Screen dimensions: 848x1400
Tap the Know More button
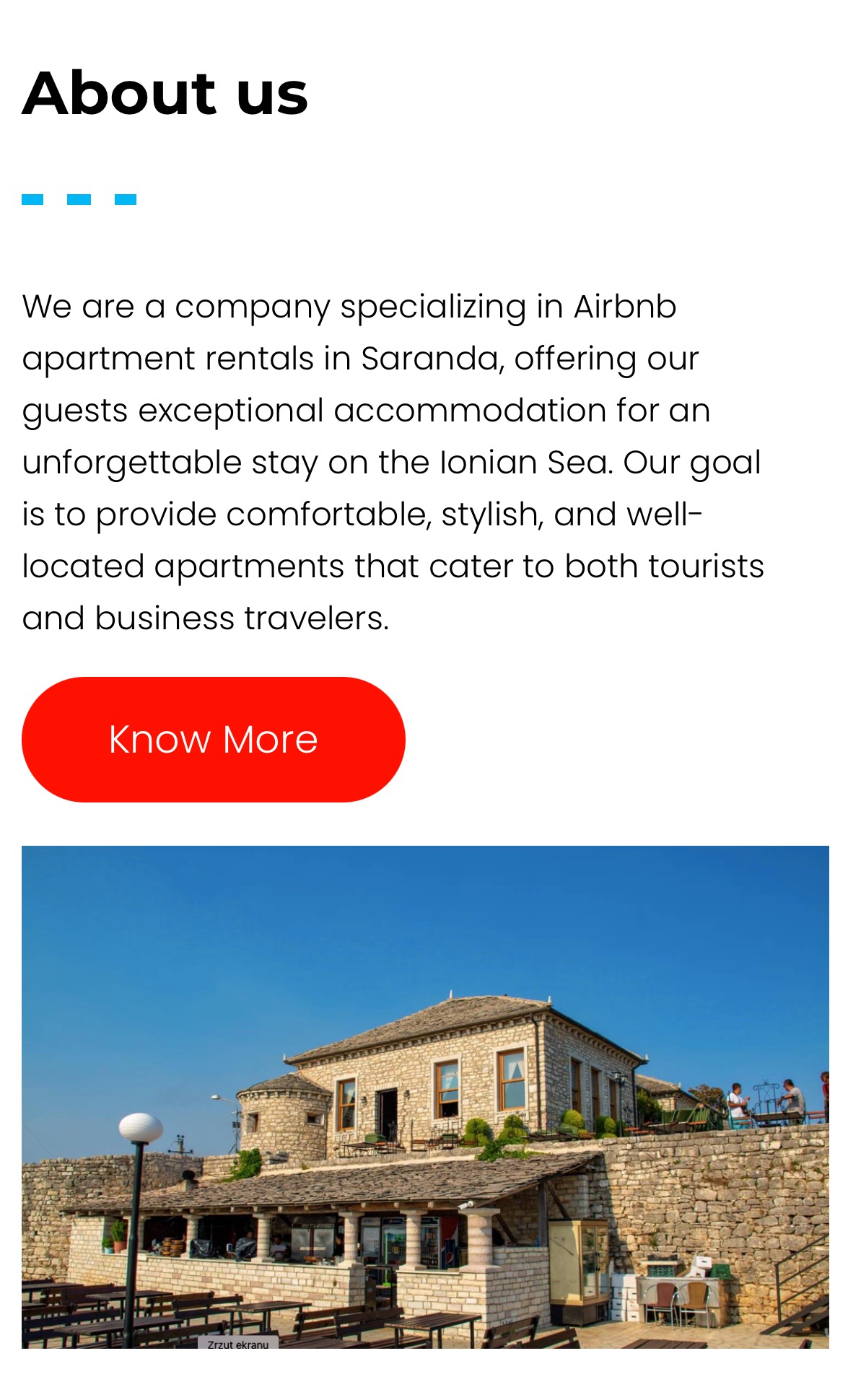pyautogui.click(x=214, y=739)
